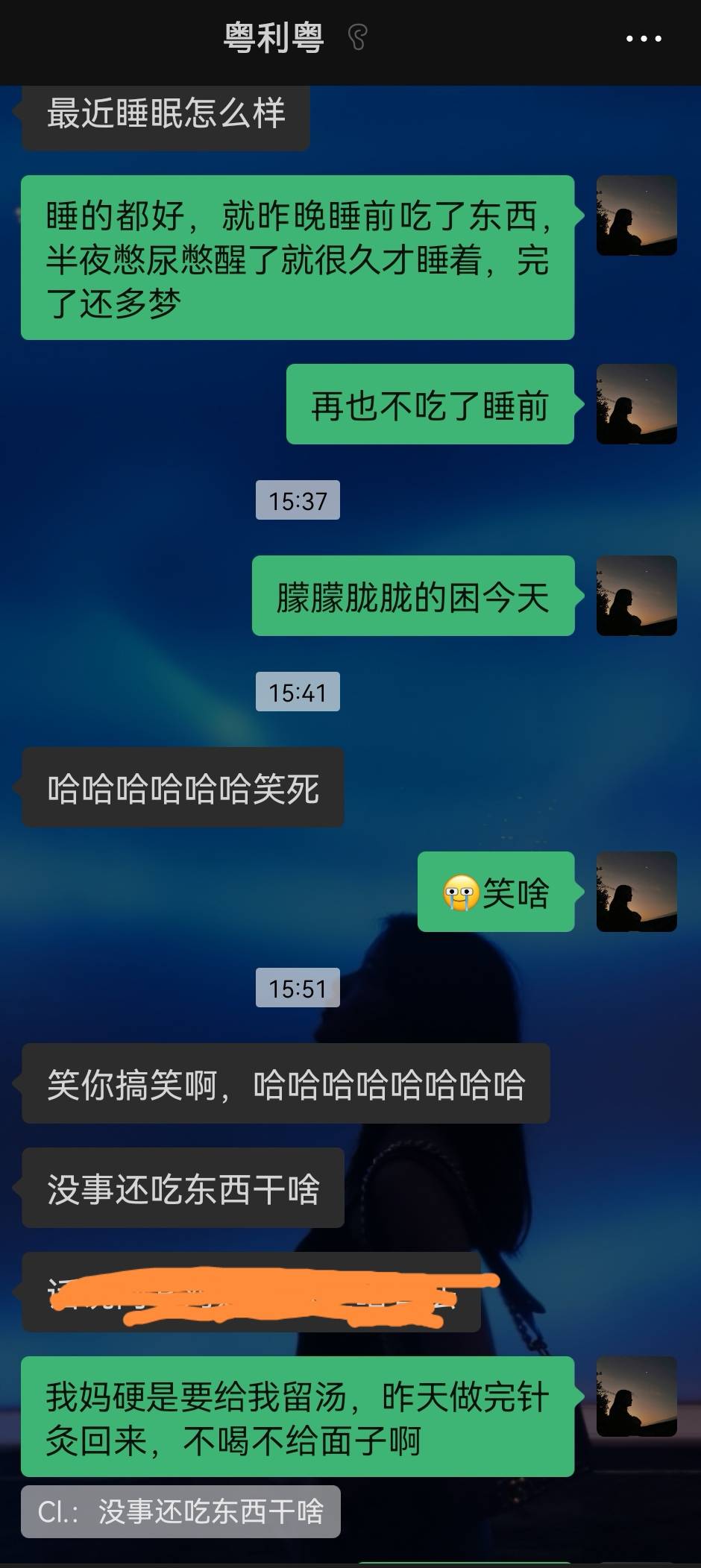The image size is (701, 1568).
Task: Tap the avatar next to '朦朦胧胧的困今天'
Action: click(x=635, y=596)
